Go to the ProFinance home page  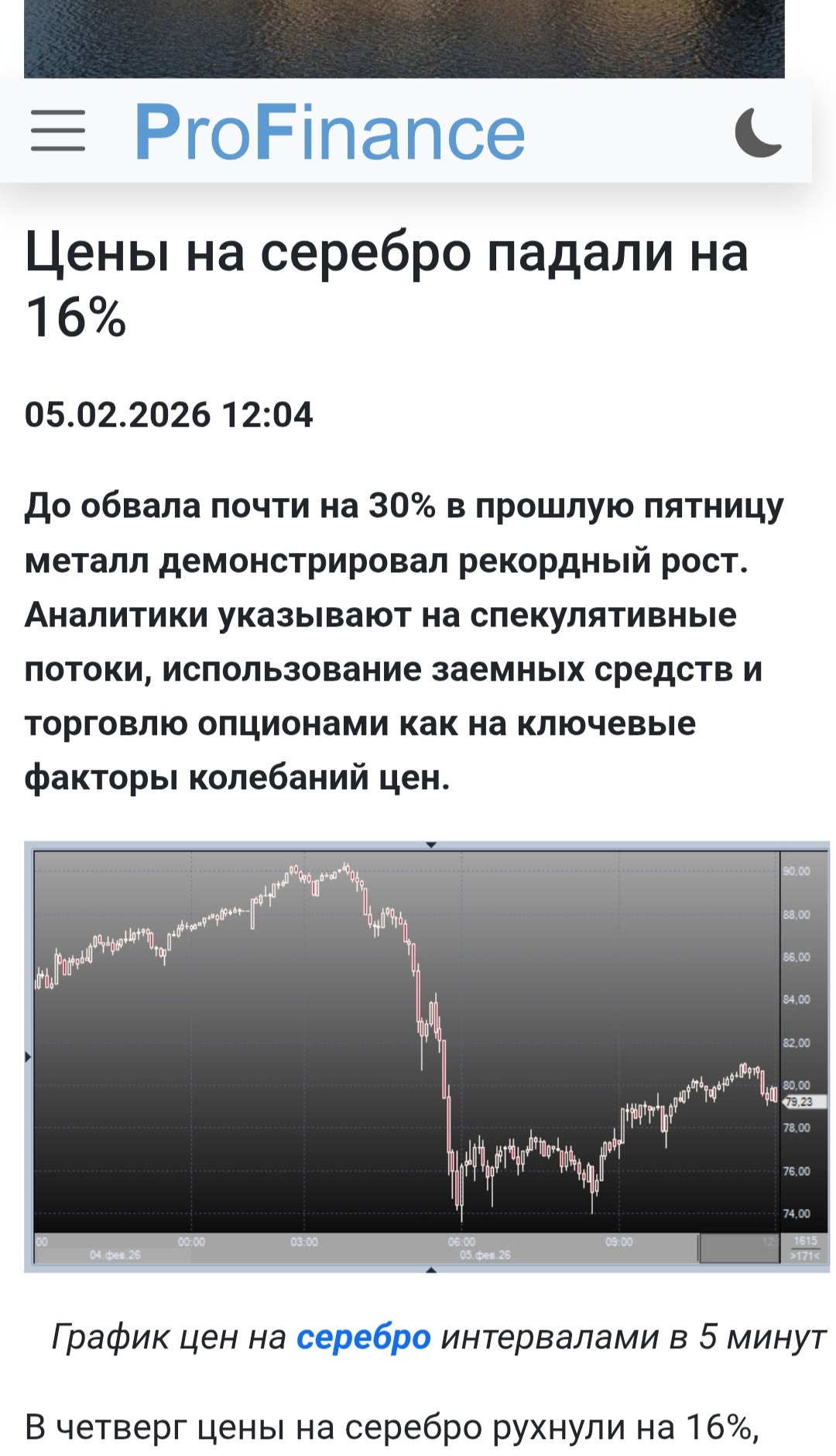point(331,132)
